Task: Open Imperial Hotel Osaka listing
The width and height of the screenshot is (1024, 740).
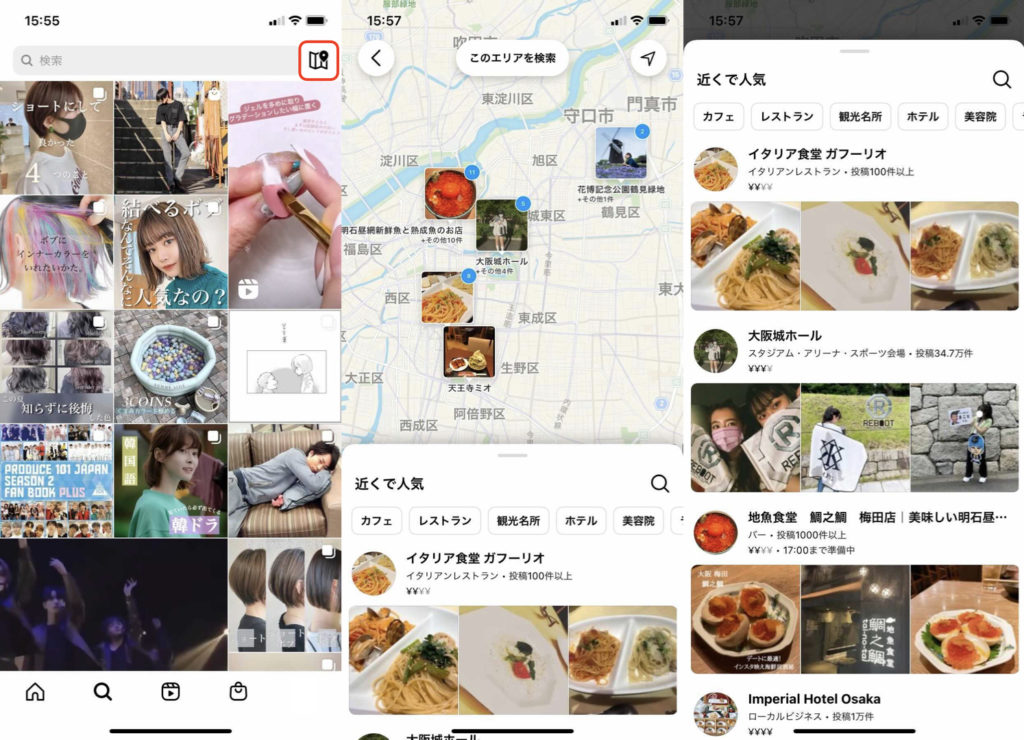Action: click(x=814, y=699)
